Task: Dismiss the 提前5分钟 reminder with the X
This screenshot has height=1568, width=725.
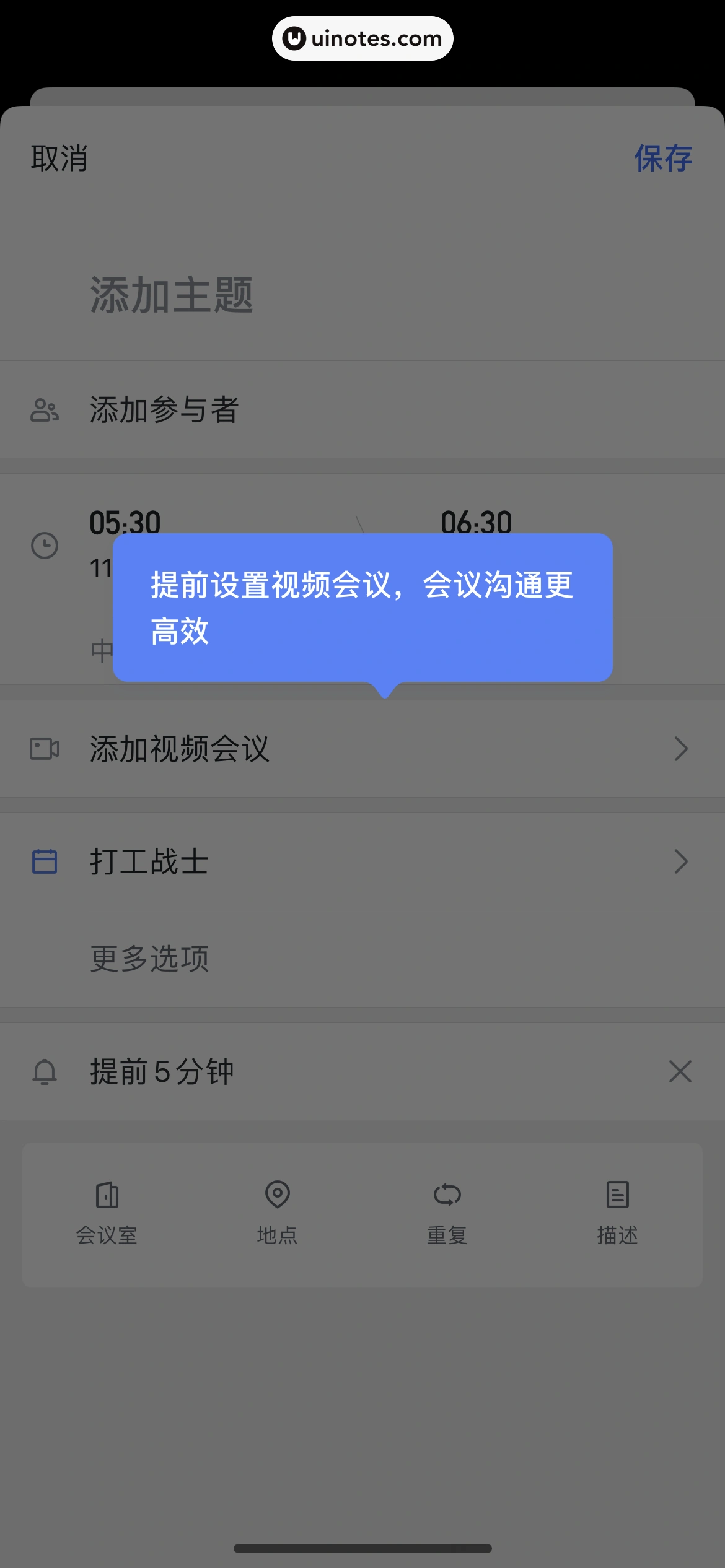Action: click(680, 1071)
